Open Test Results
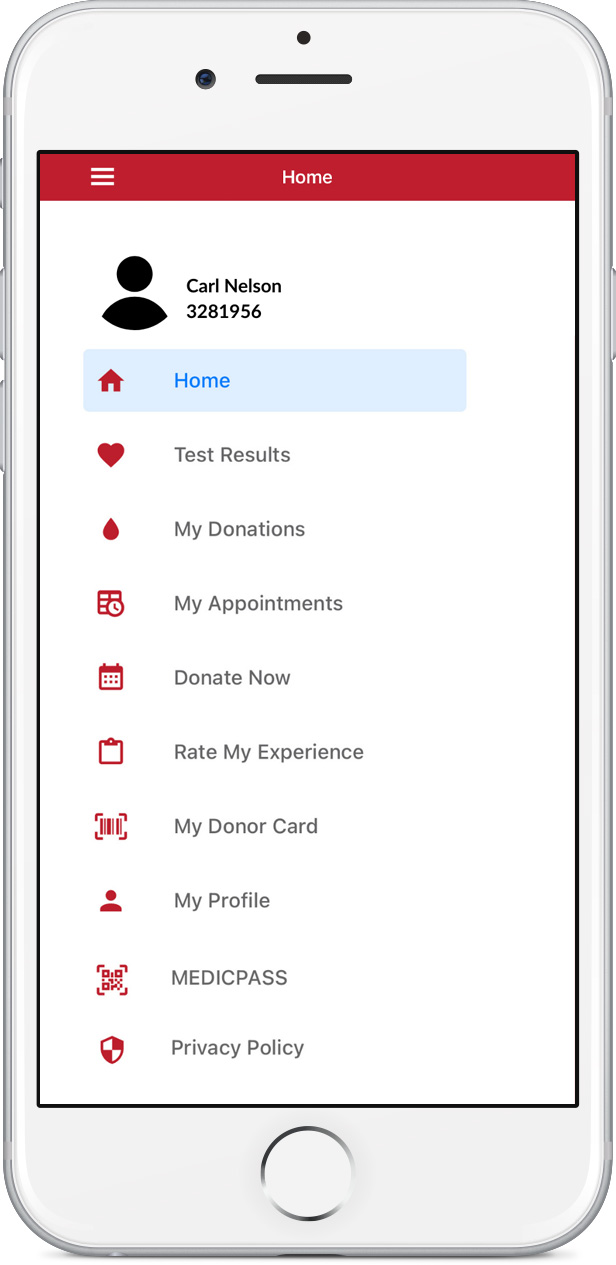 pos(232,455)
